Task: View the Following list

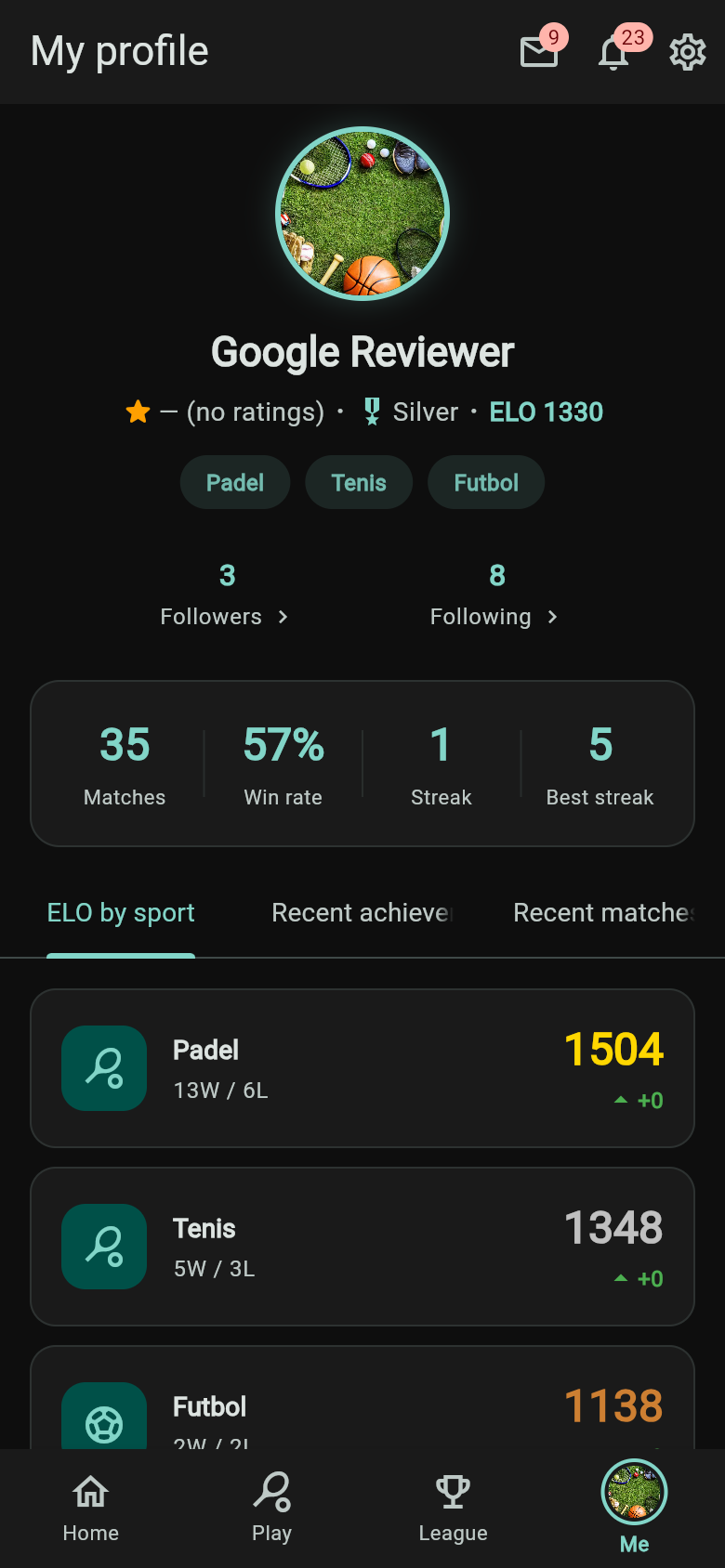Action: pyautogui.click(x=494, y=596)
